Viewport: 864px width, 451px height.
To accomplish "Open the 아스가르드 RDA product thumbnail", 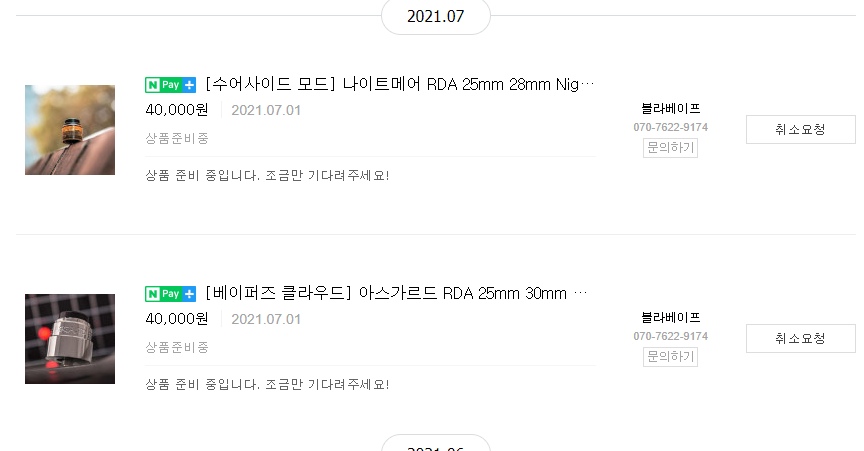I will [70, 339].
